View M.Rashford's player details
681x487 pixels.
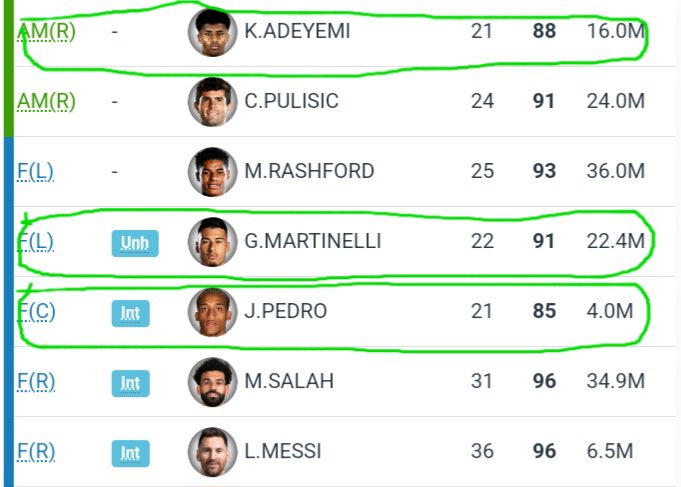click(308, 171)
